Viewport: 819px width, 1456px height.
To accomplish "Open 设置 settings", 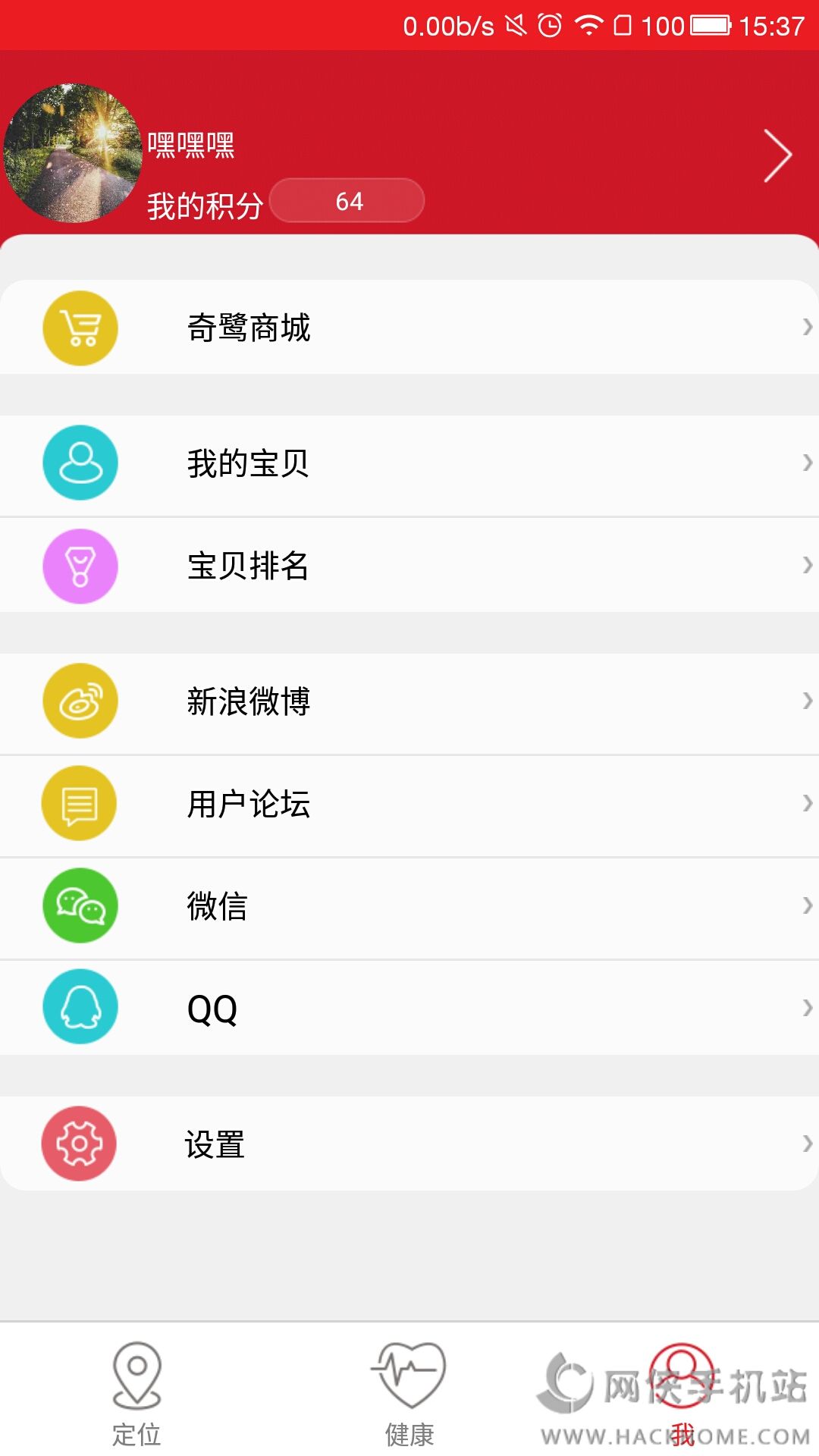I will 409,1144.
